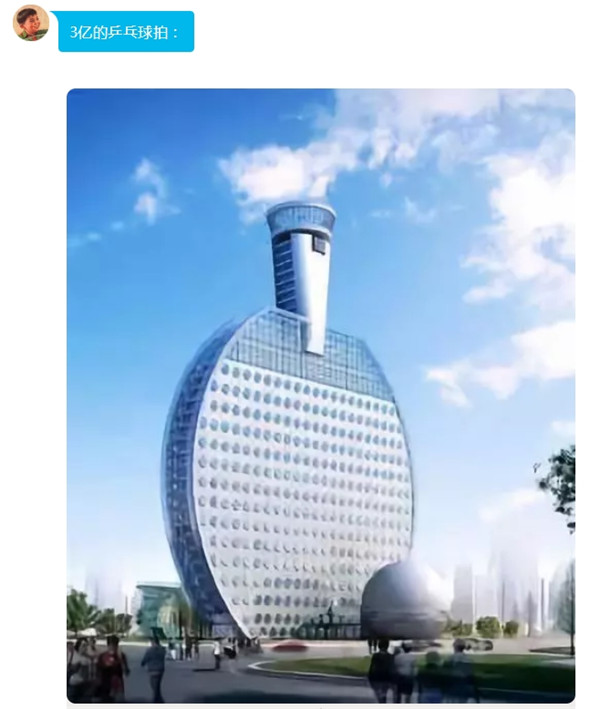This screenshot has width=600, height=709.
Task: Open the ping-pong paddle building image
Action: point(320,395)
